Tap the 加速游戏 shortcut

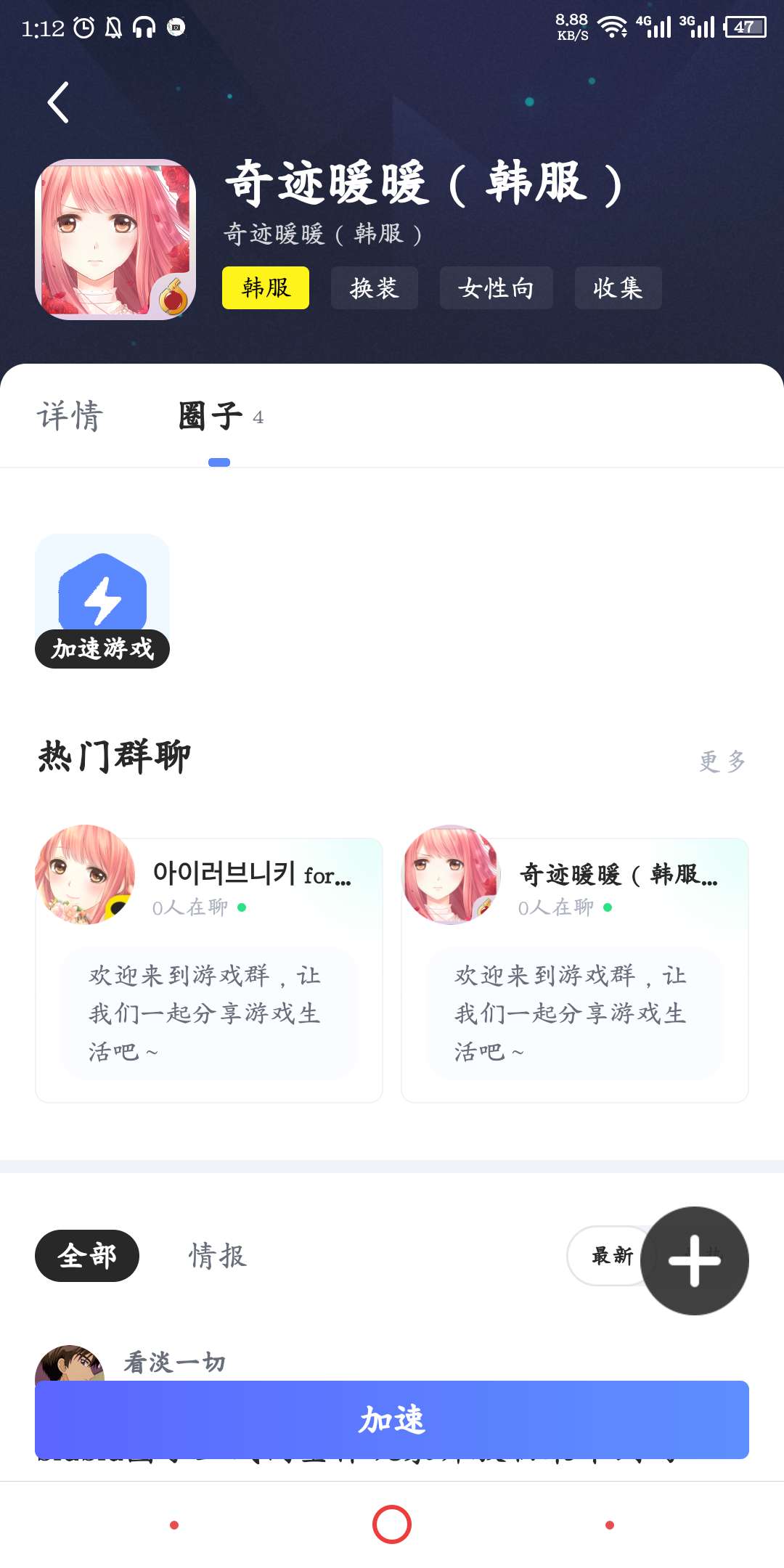pyautogui.click(x=102, y=601)
